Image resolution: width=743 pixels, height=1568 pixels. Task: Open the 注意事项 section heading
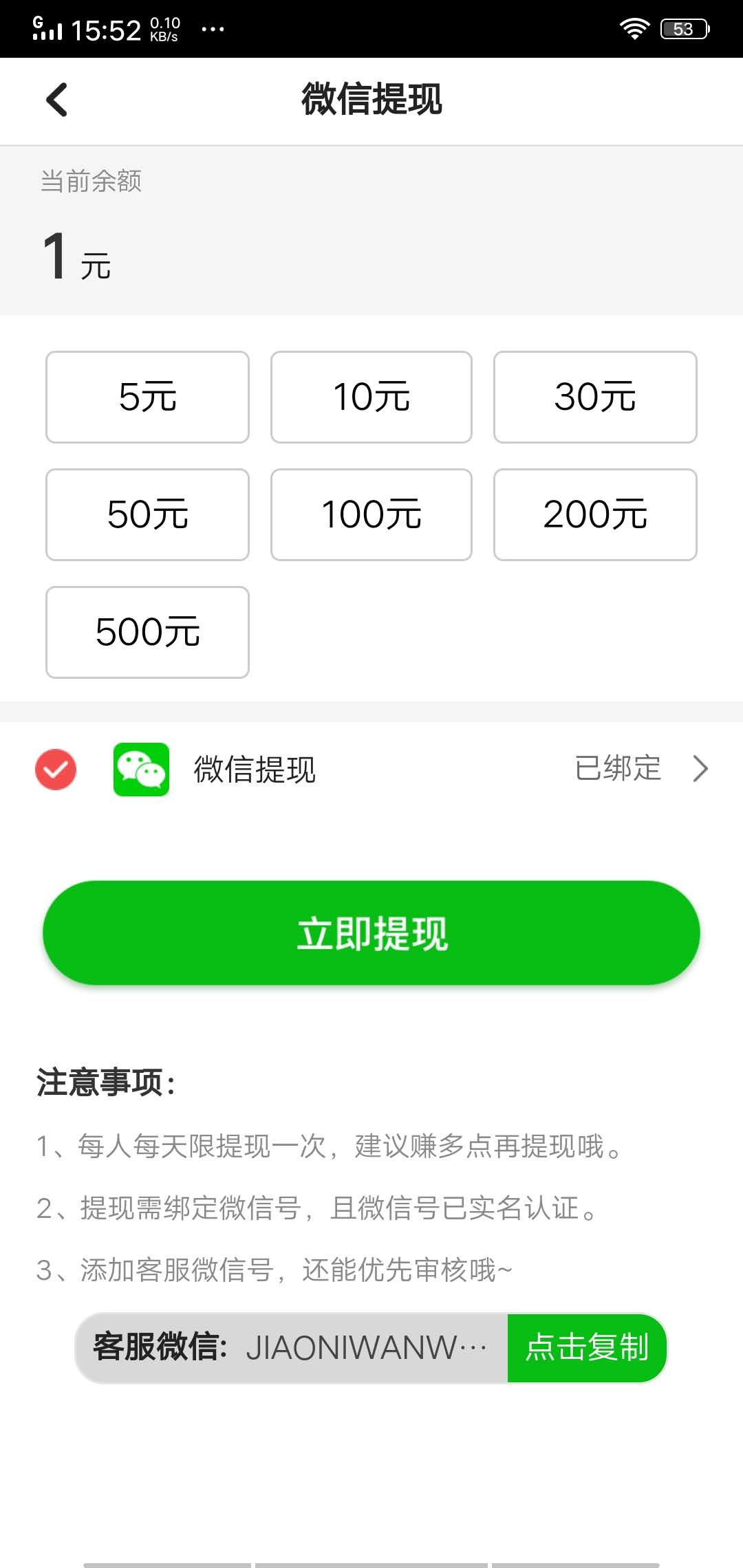coord(105,1080)
